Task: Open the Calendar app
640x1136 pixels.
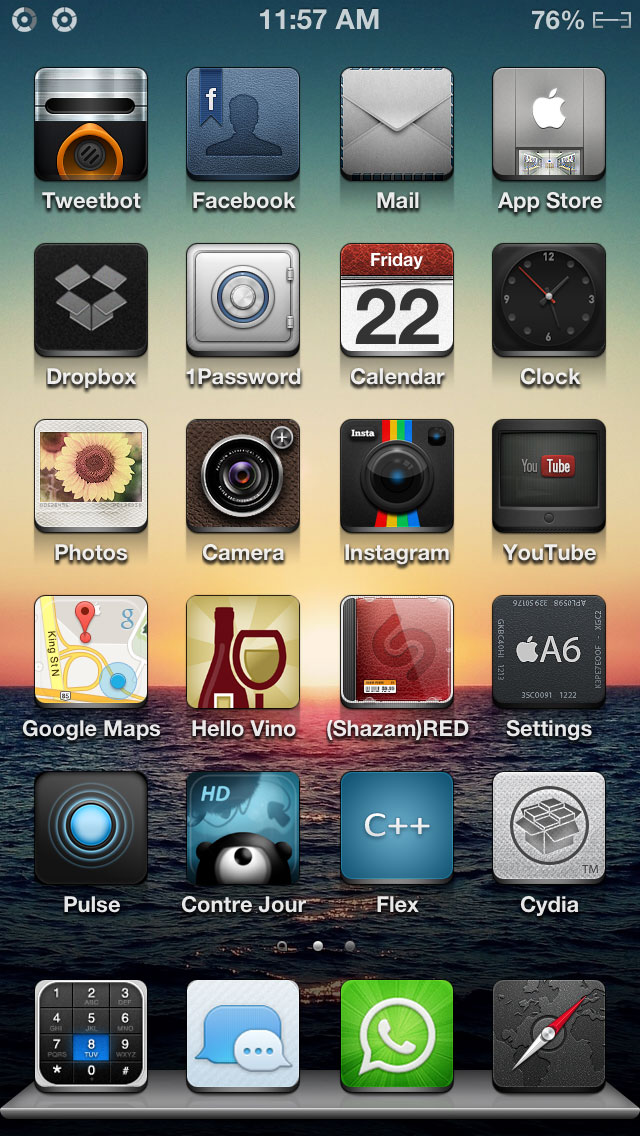Action: point(396,300)
